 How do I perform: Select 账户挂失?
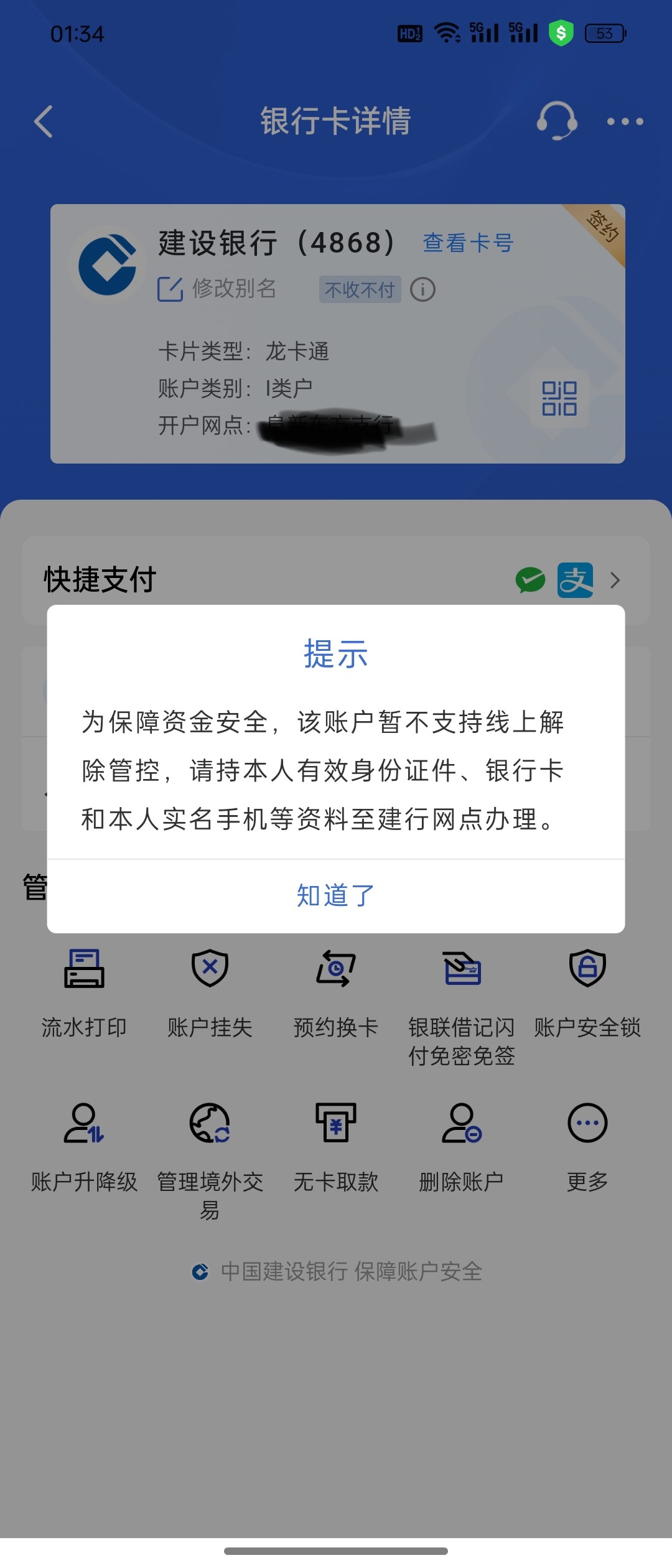tap(210, 989)
